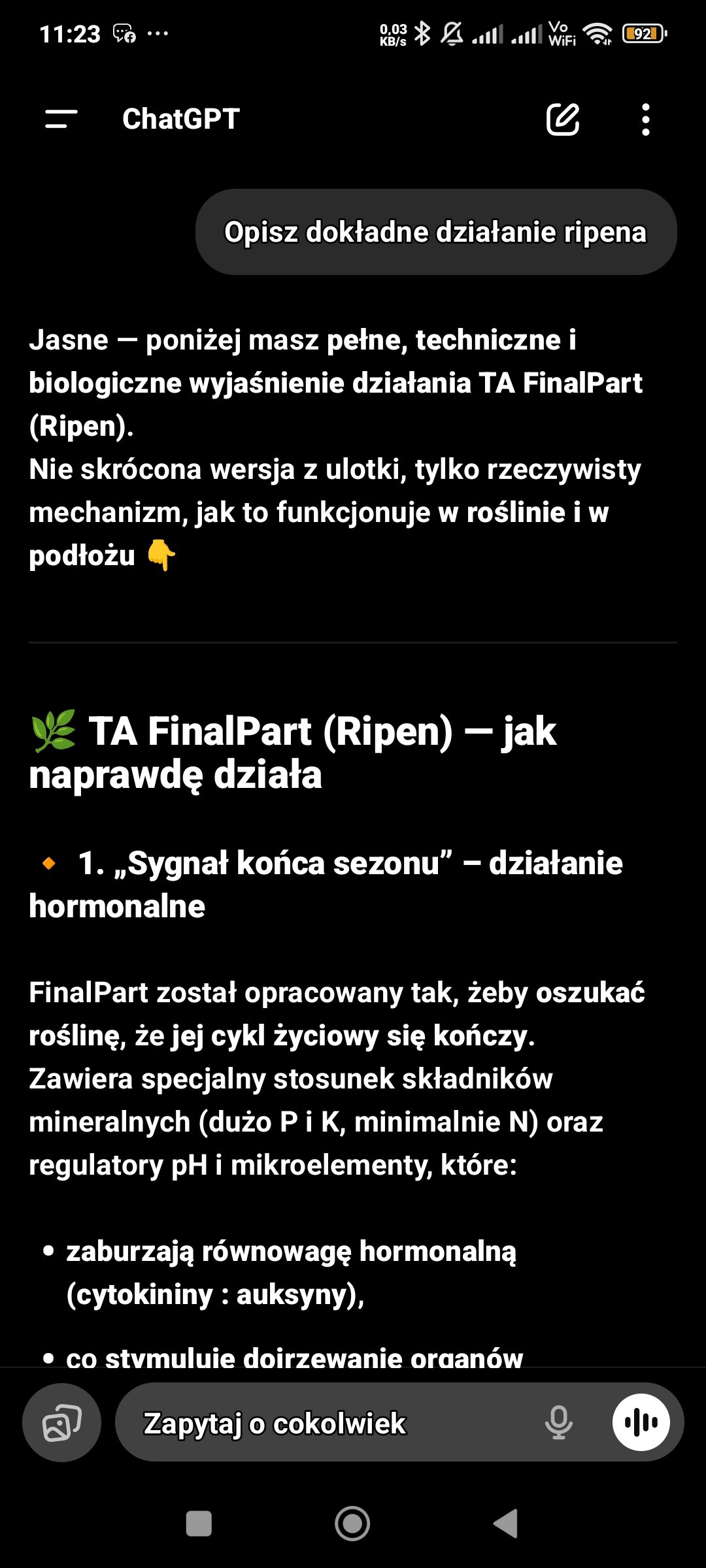This screenshot has width=706, height=1568.
Task: Launch voice mode with the waveform button
Action: pyautogui.click(x=641, y=1422)
